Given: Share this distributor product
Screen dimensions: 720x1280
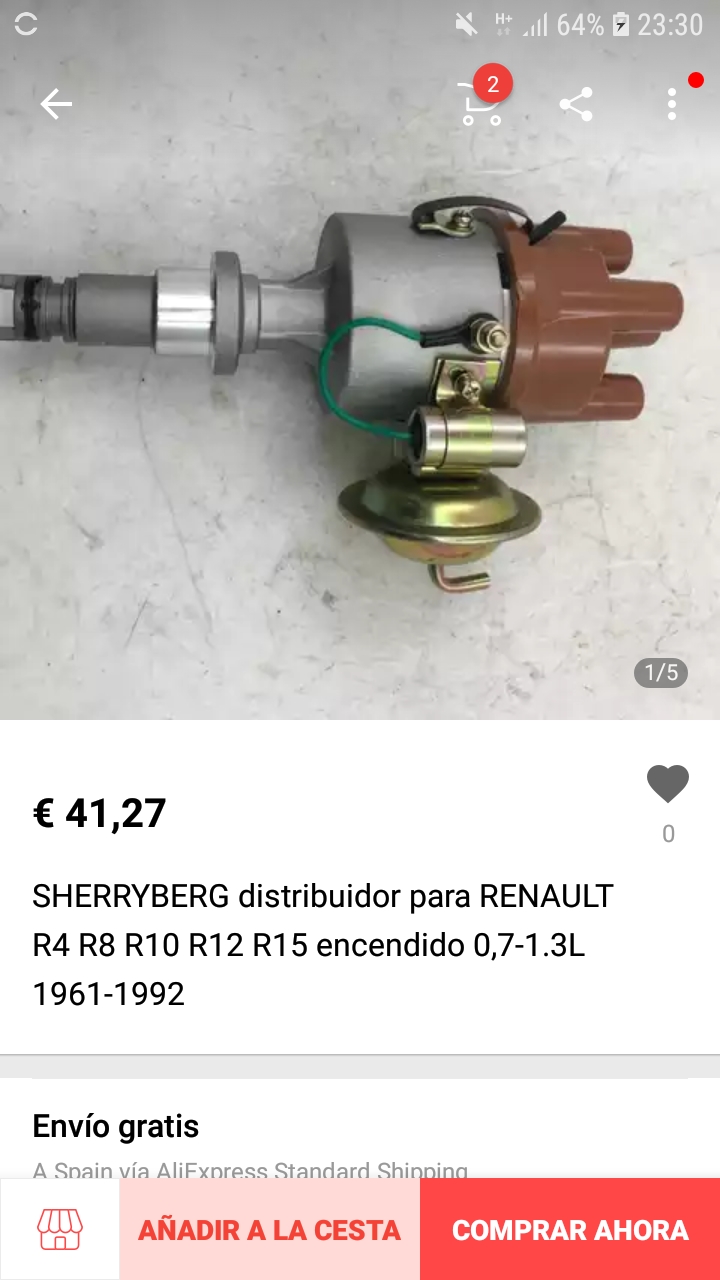Looking at the screenshot, I should 576,104.
